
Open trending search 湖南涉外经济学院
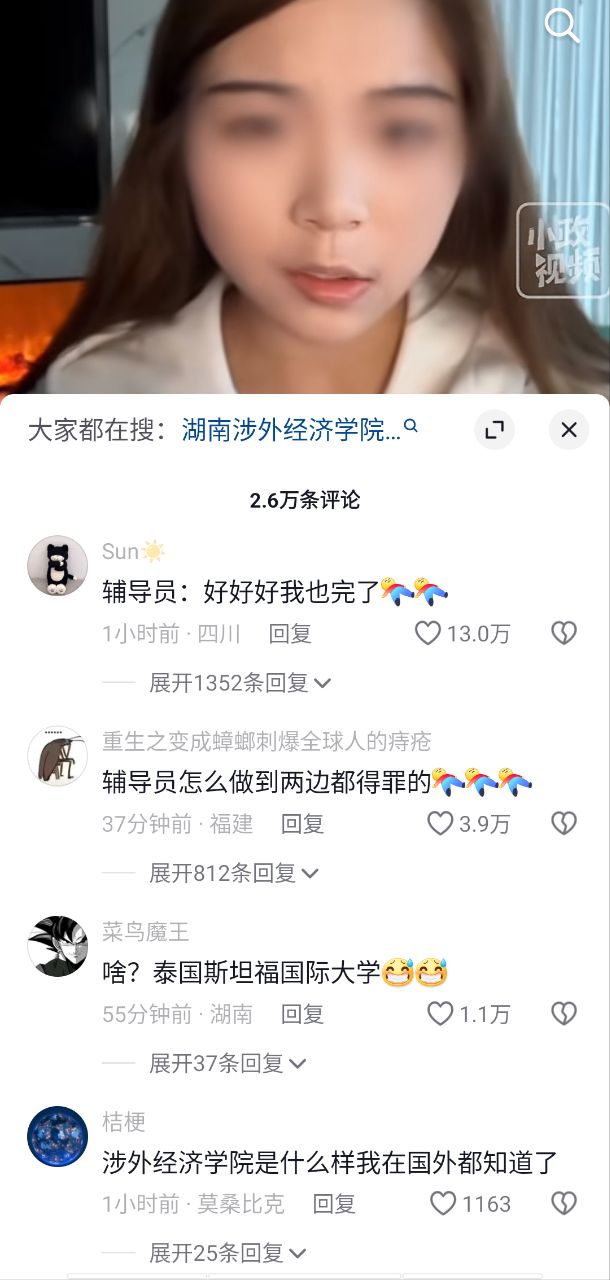tap(300, 430)
